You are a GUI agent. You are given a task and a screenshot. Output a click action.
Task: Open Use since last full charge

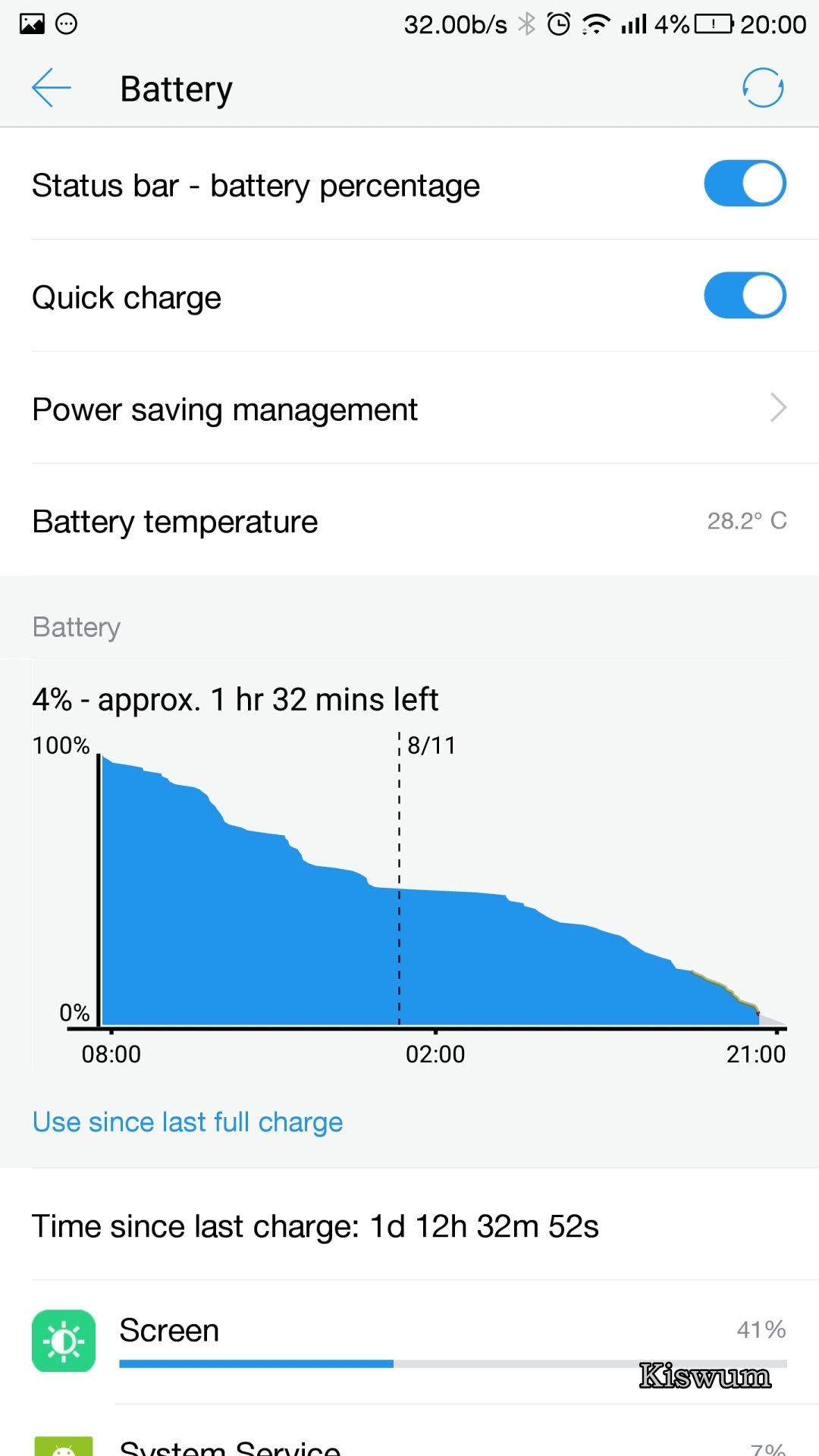pos(187,1122)
